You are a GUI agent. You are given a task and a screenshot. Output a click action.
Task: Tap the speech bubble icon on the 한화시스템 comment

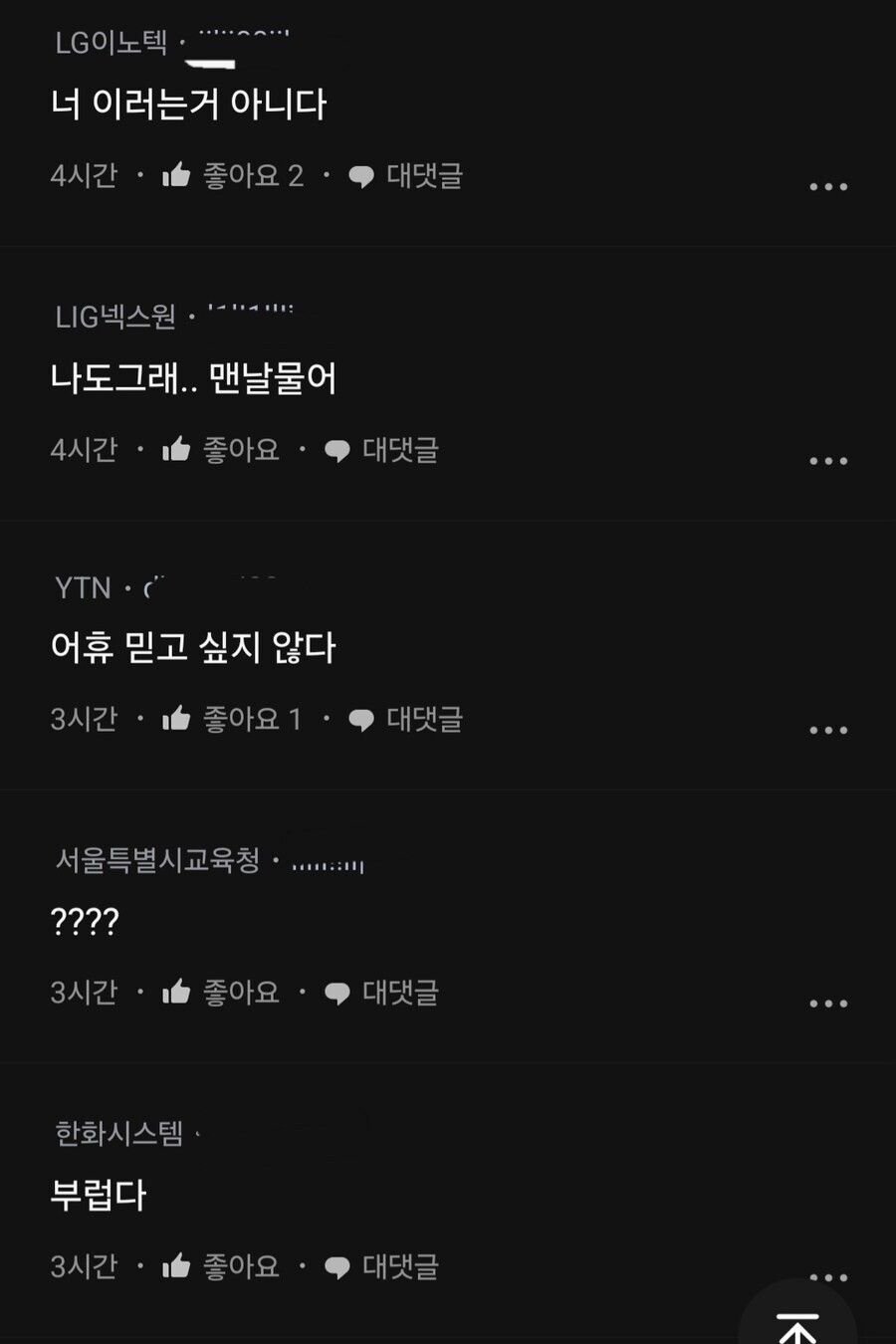[337, 1265]
